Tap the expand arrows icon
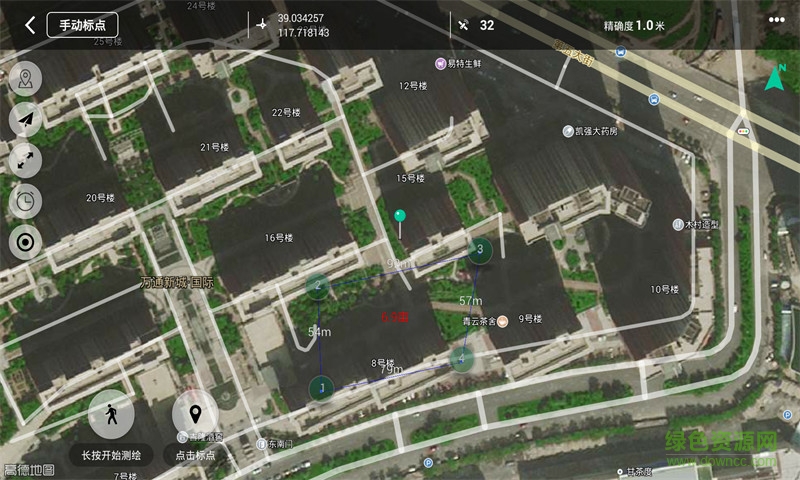 click(25, 160)
